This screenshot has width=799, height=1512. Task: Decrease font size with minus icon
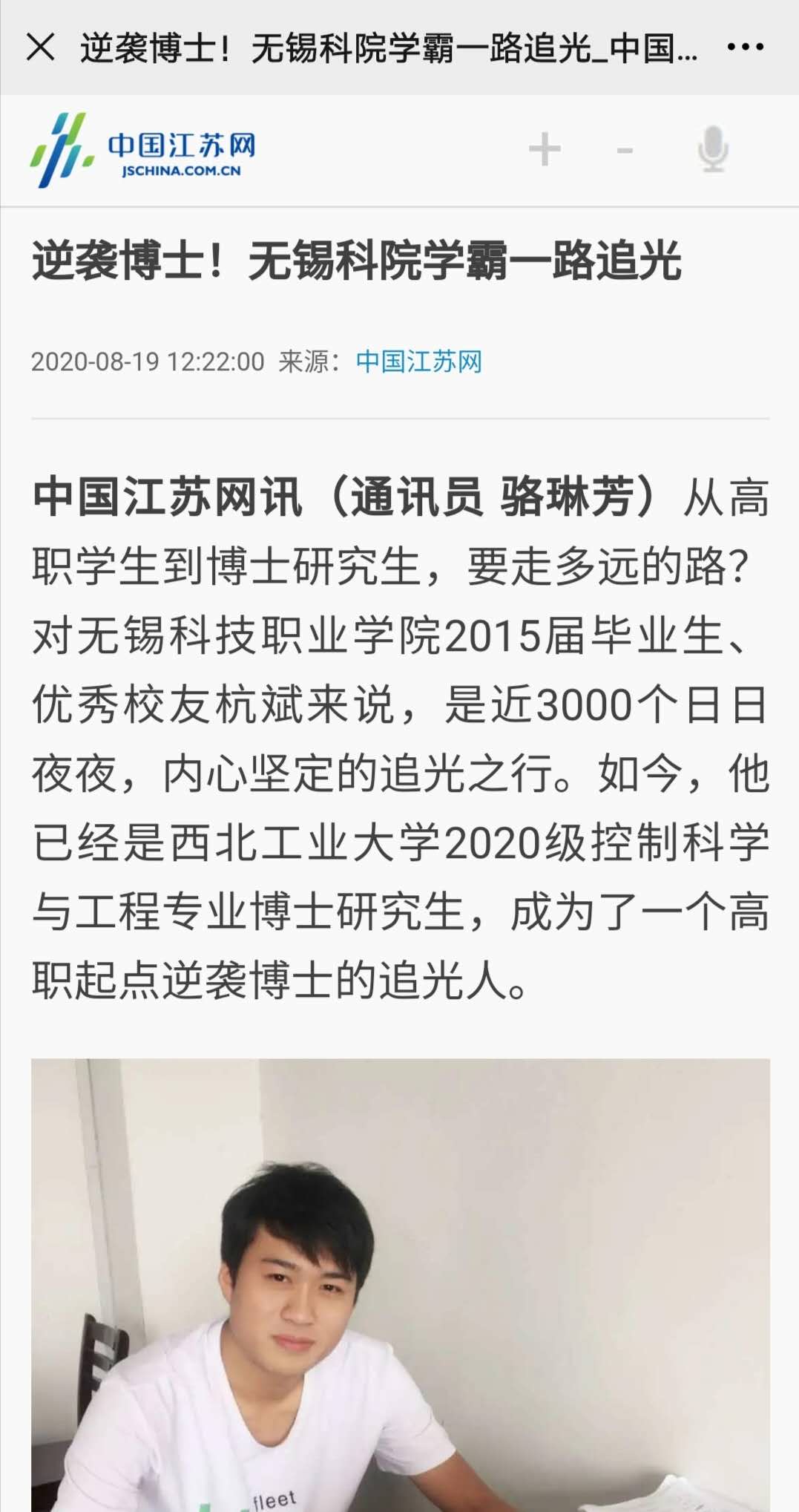[625, 151]
